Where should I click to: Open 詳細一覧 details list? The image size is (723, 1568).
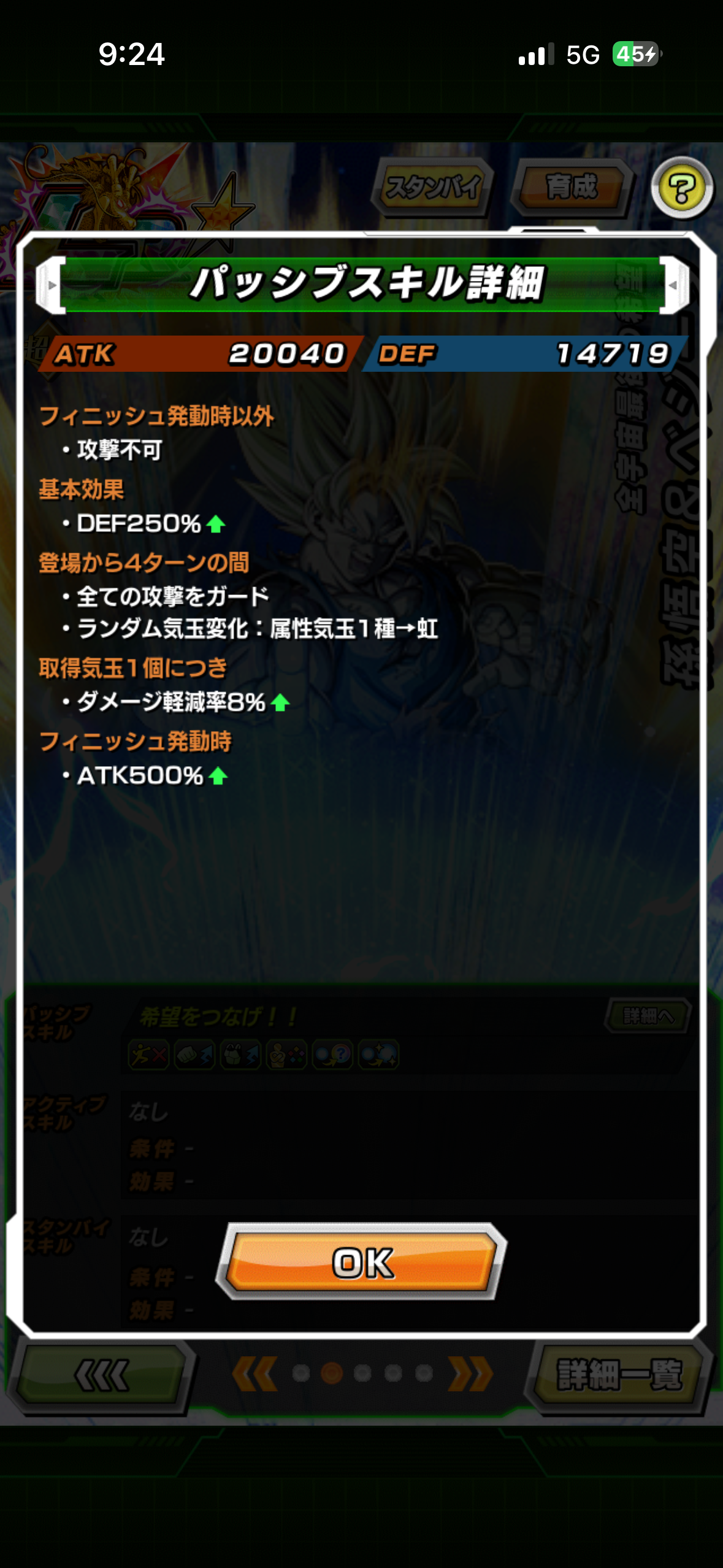point(618,1374)
